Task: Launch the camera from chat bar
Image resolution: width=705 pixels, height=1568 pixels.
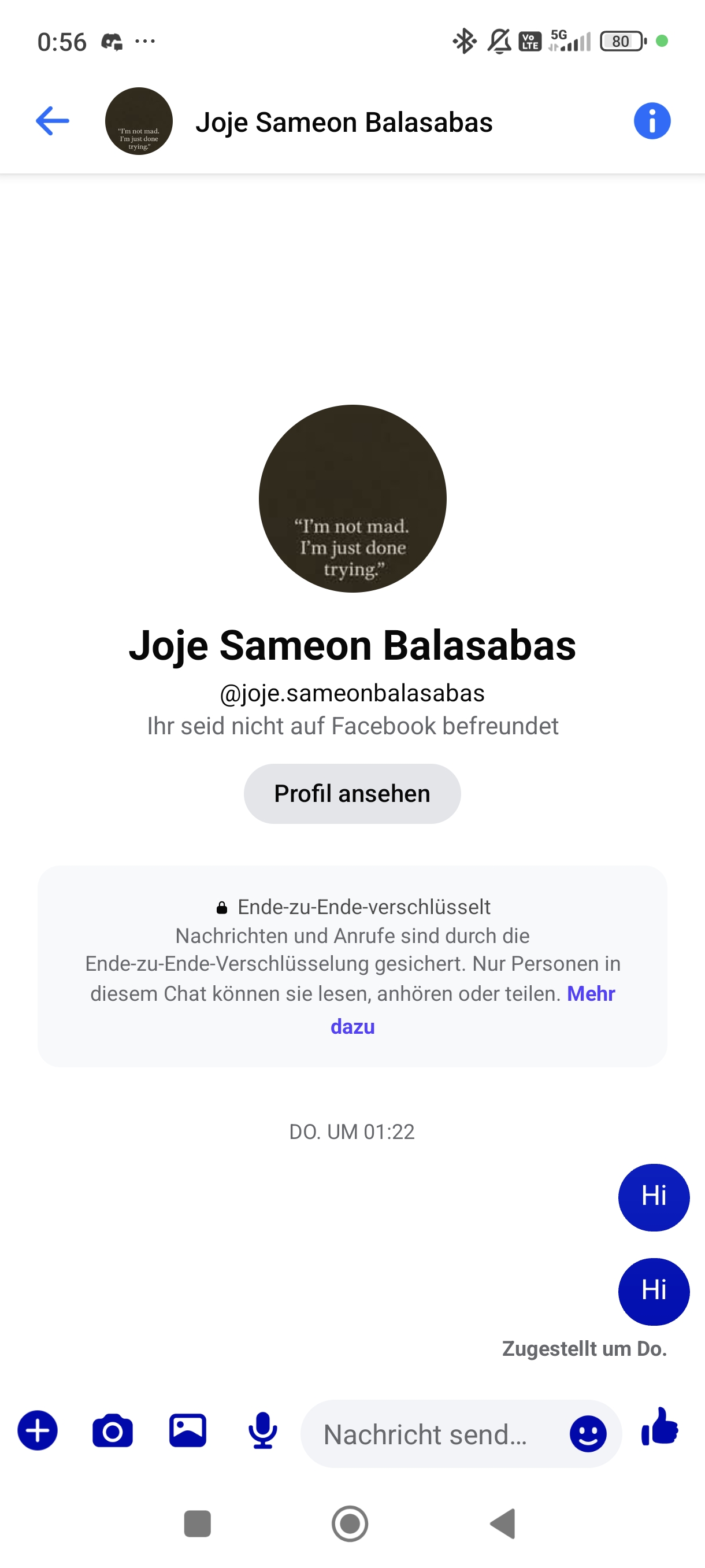Action: [x=113, y=1430]
